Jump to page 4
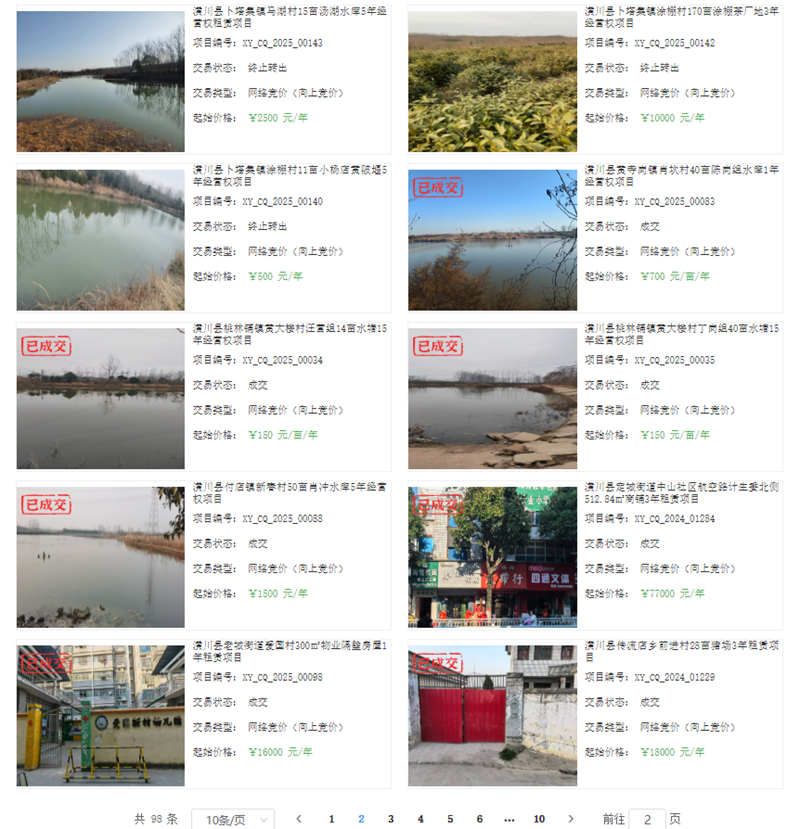 tap(420, 819)
